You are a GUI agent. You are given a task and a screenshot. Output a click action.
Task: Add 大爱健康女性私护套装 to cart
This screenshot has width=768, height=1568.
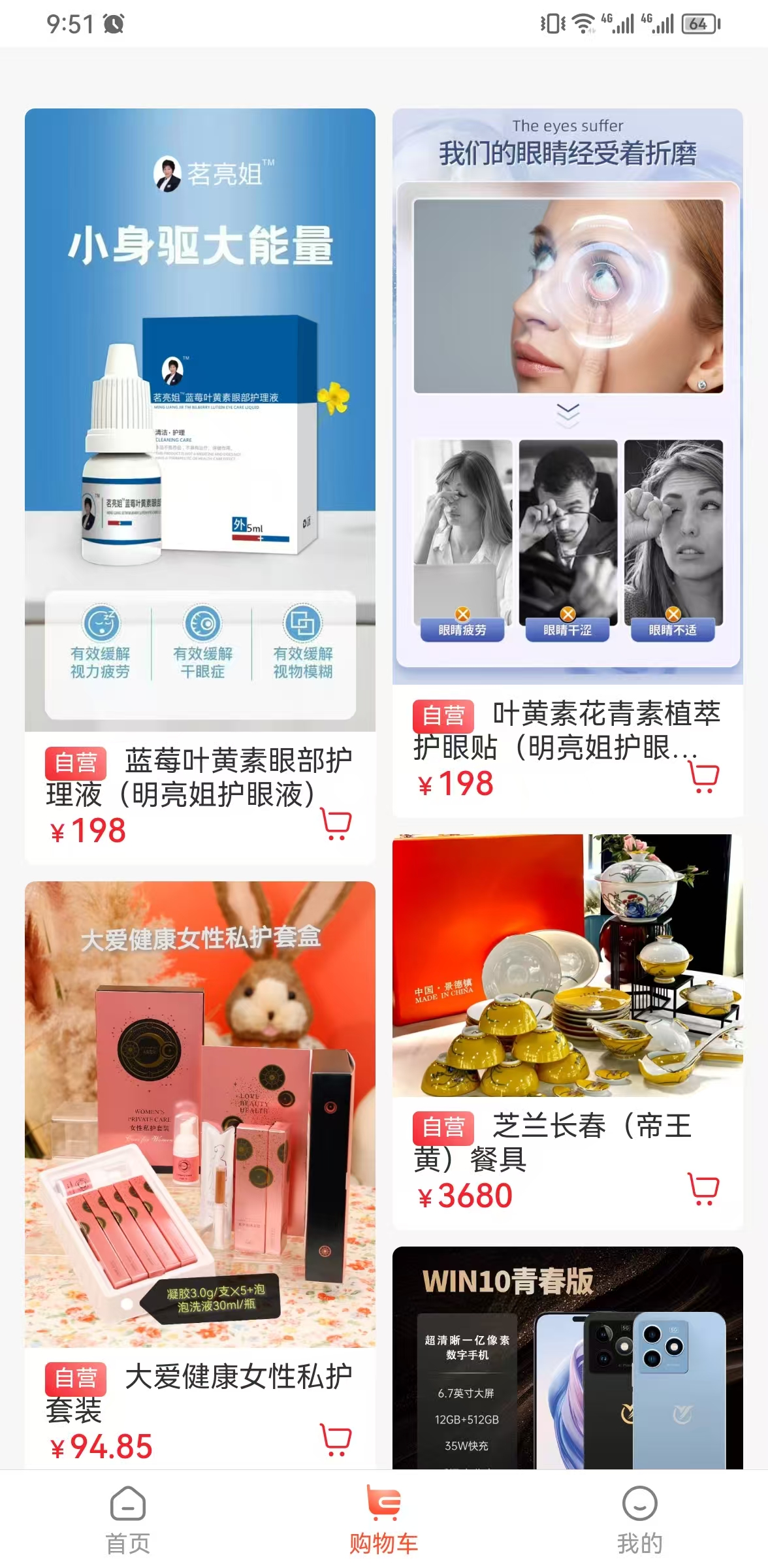pos(336,1440)
